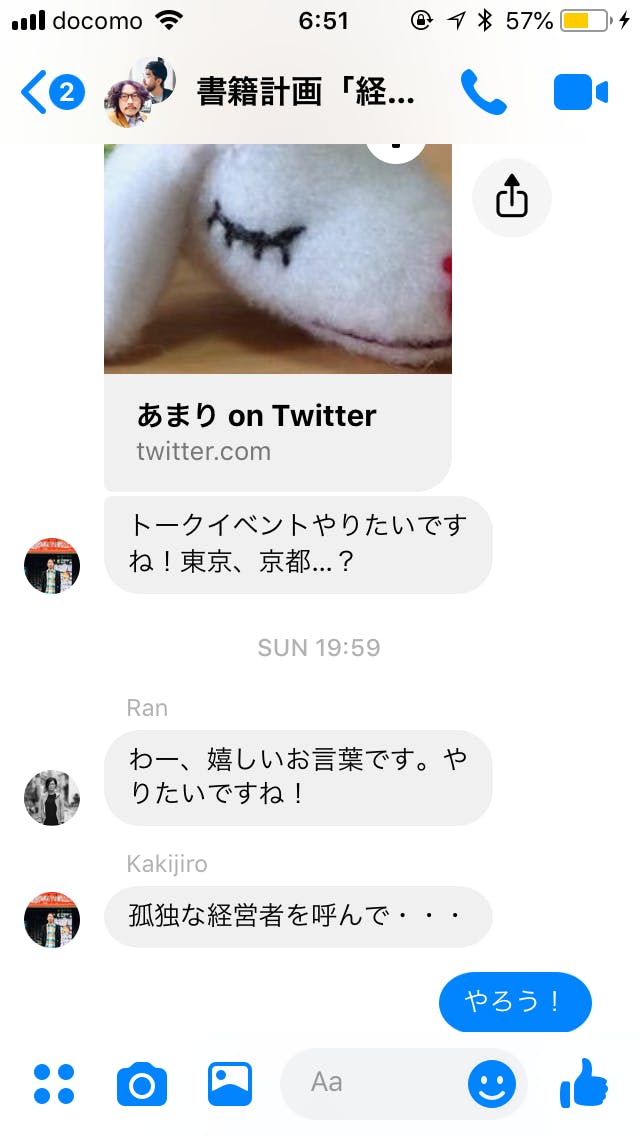Open Ran's profile avatar
The width and height of the screenshot is (640, 1136).
pyautogui.click(x=52, y=797)
